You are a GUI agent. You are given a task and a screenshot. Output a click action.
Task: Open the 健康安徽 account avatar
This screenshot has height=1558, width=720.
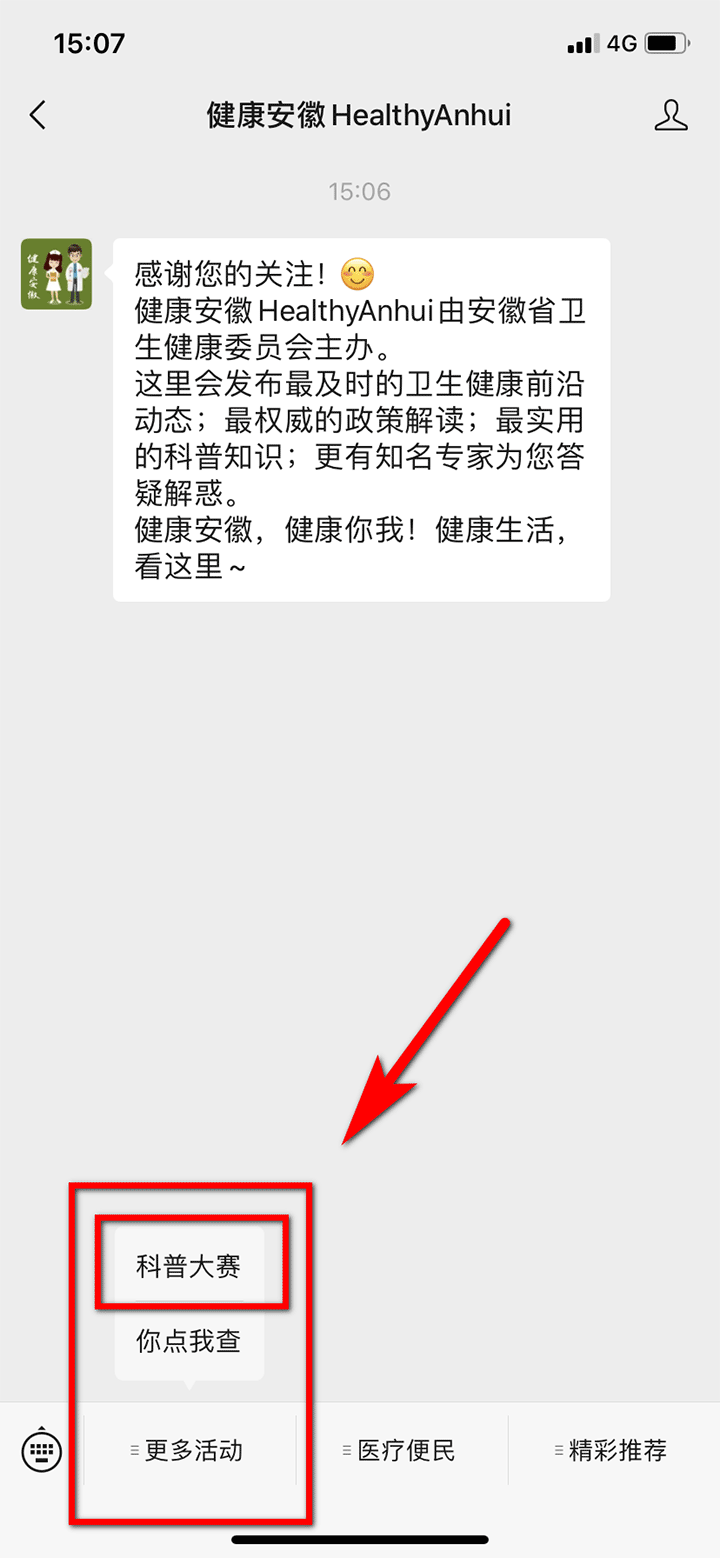tap(56, 274)
